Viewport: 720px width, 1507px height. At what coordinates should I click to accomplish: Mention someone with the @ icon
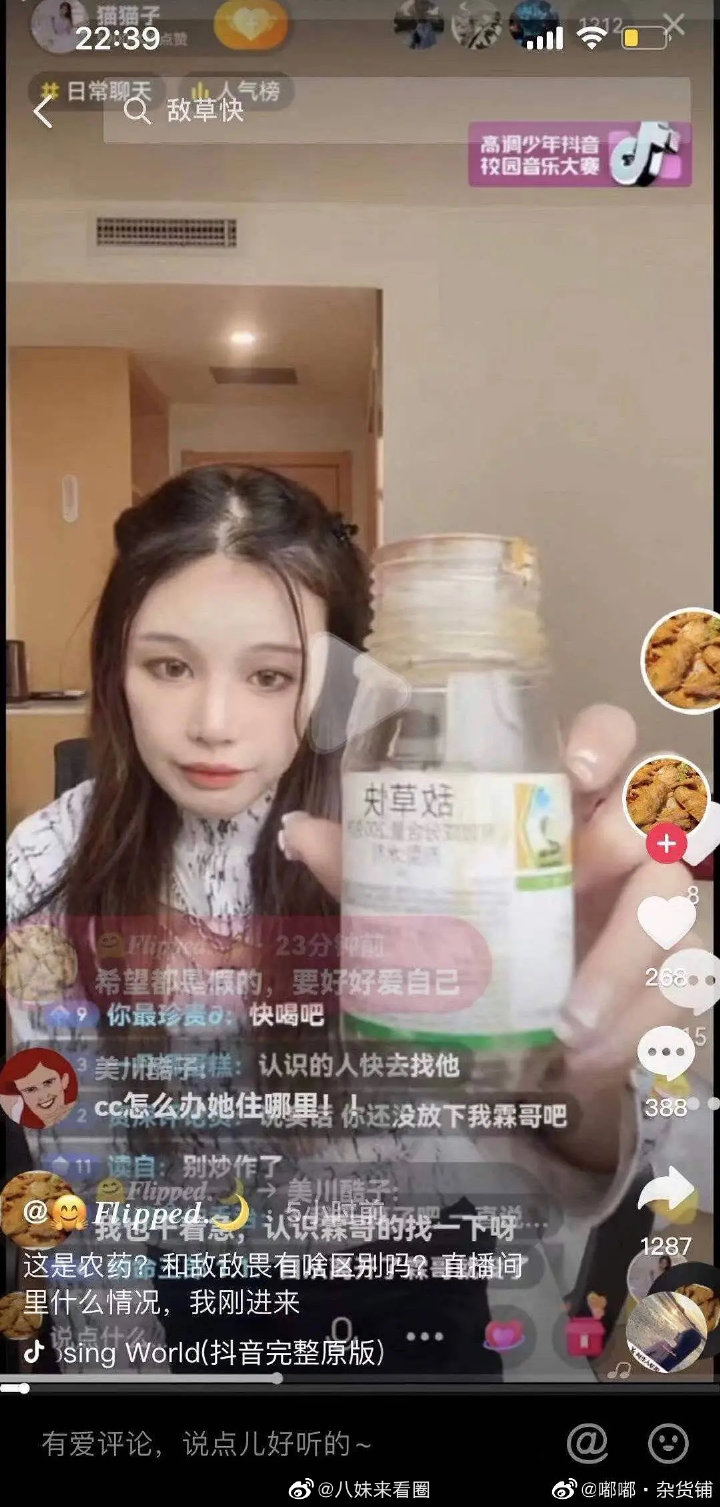pos(587,1443)
